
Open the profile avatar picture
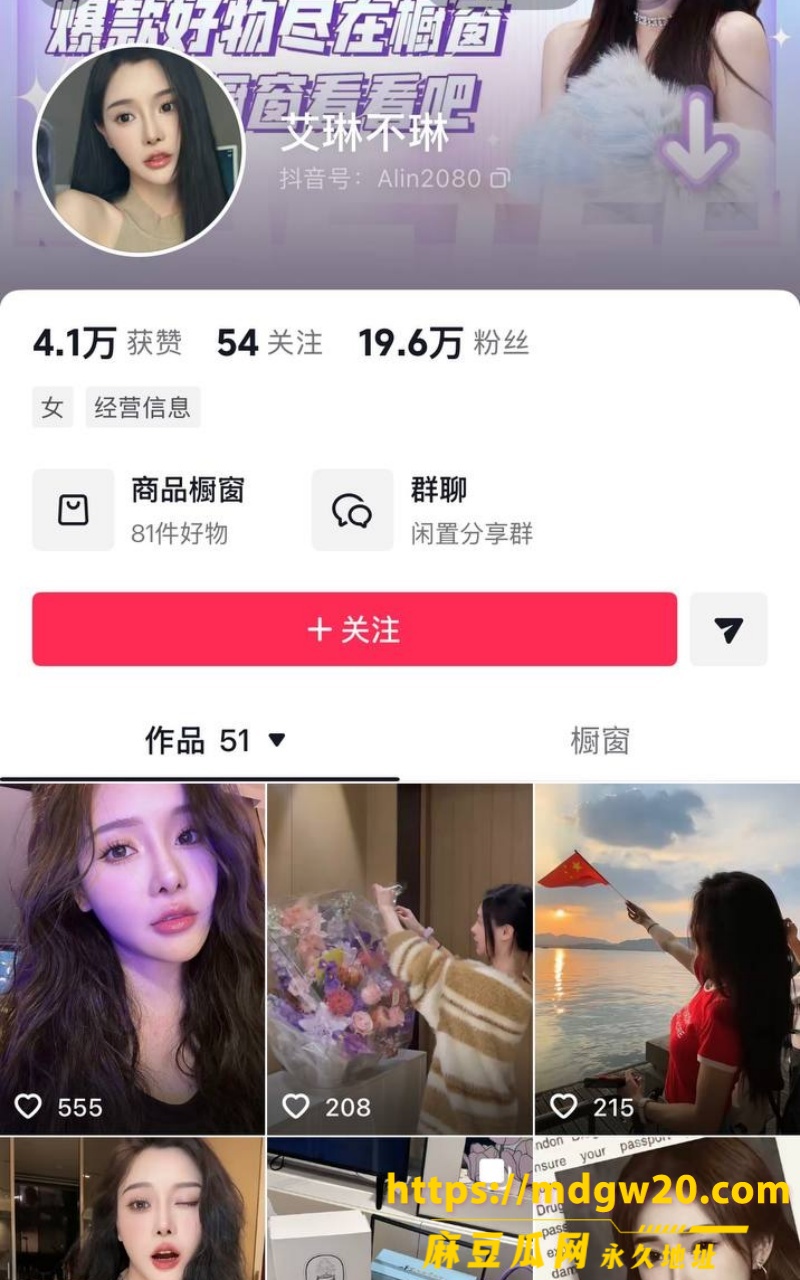click(139, 150)
